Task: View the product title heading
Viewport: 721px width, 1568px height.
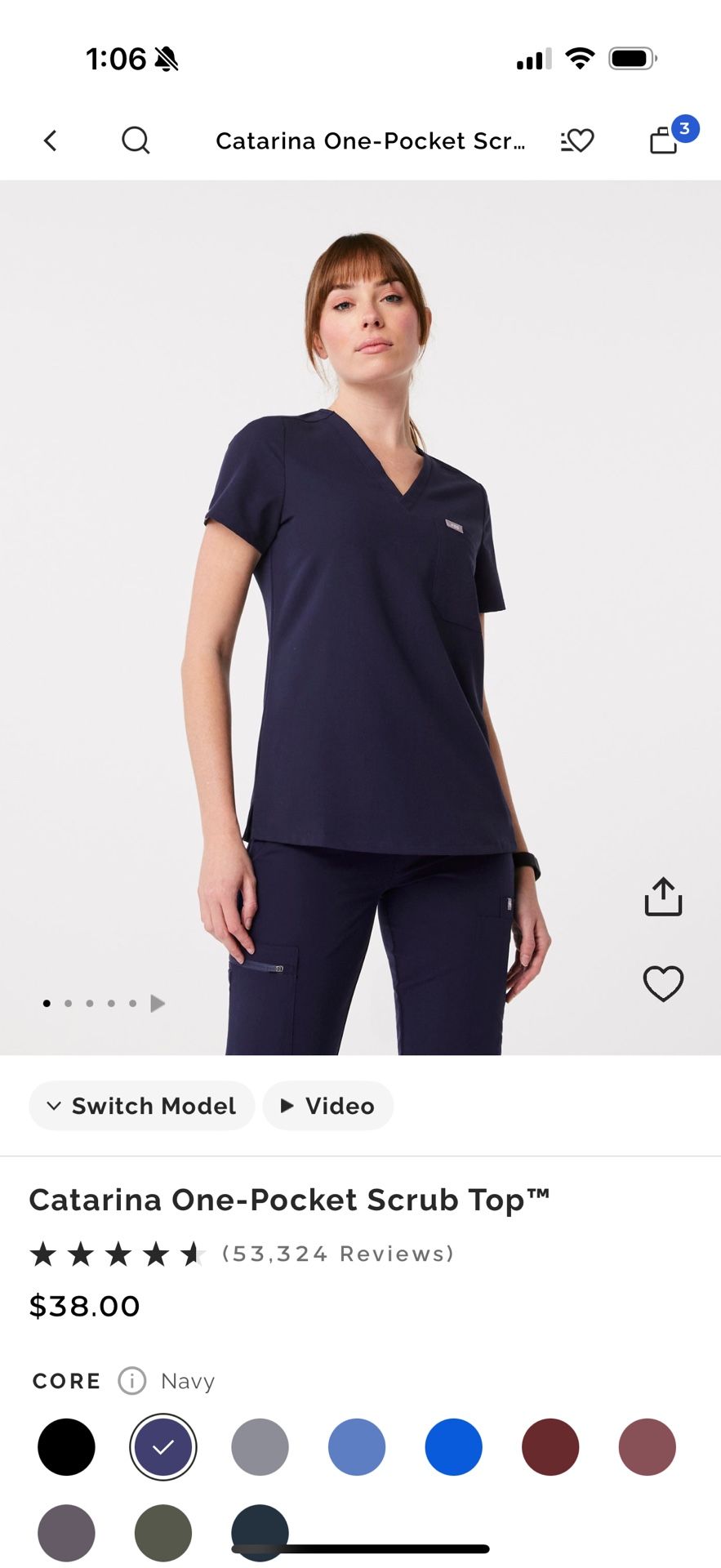Action: [x=290, y=1199]
